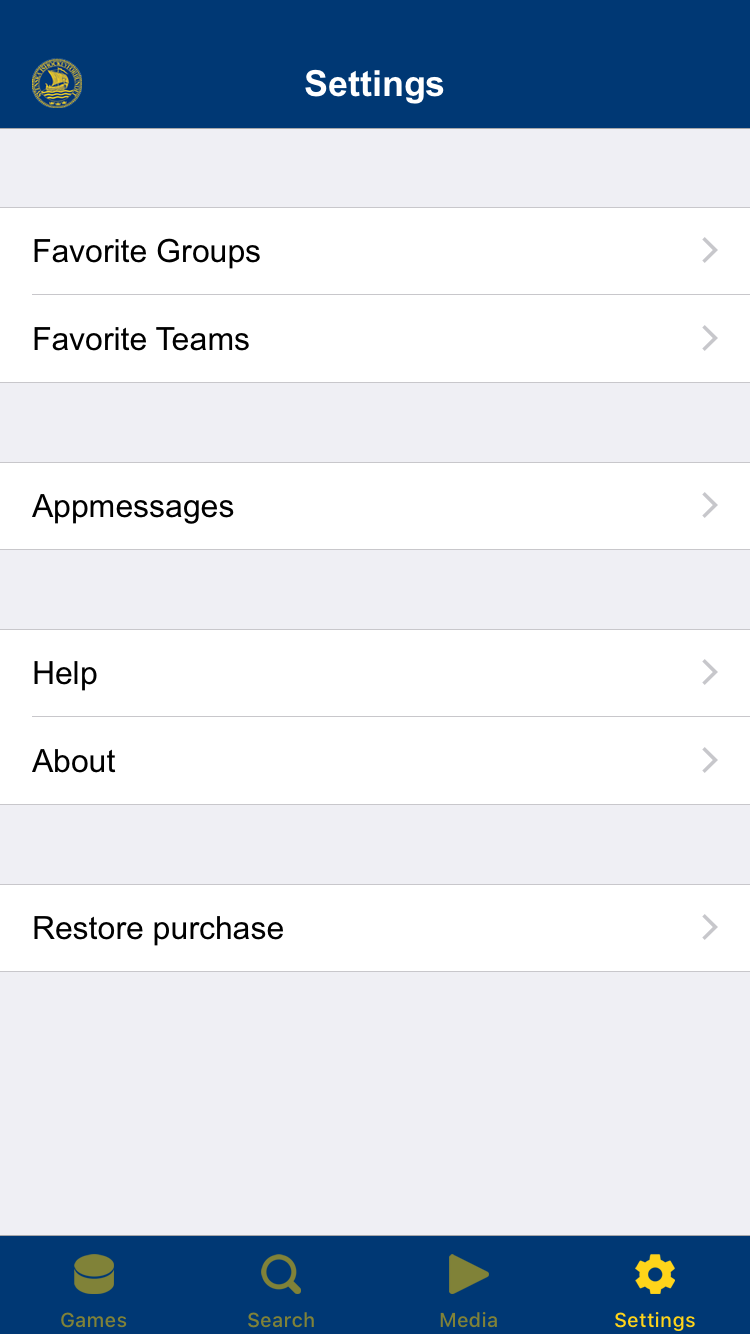Open the Help page
This screenshot has height=1334, width=750.
pyautogui.click(x=375, y=673)
